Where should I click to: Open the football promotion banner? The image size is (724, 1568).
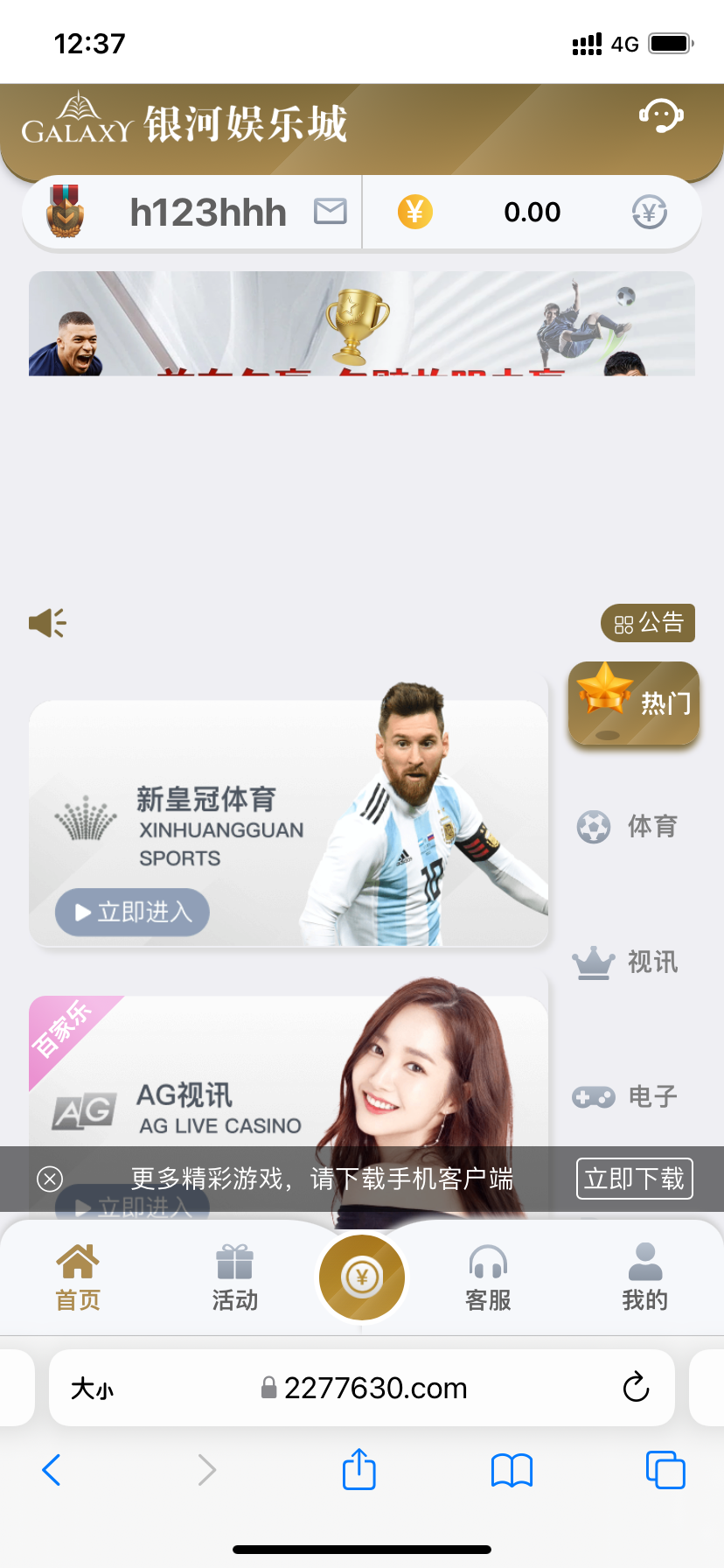tap(362, 324)
